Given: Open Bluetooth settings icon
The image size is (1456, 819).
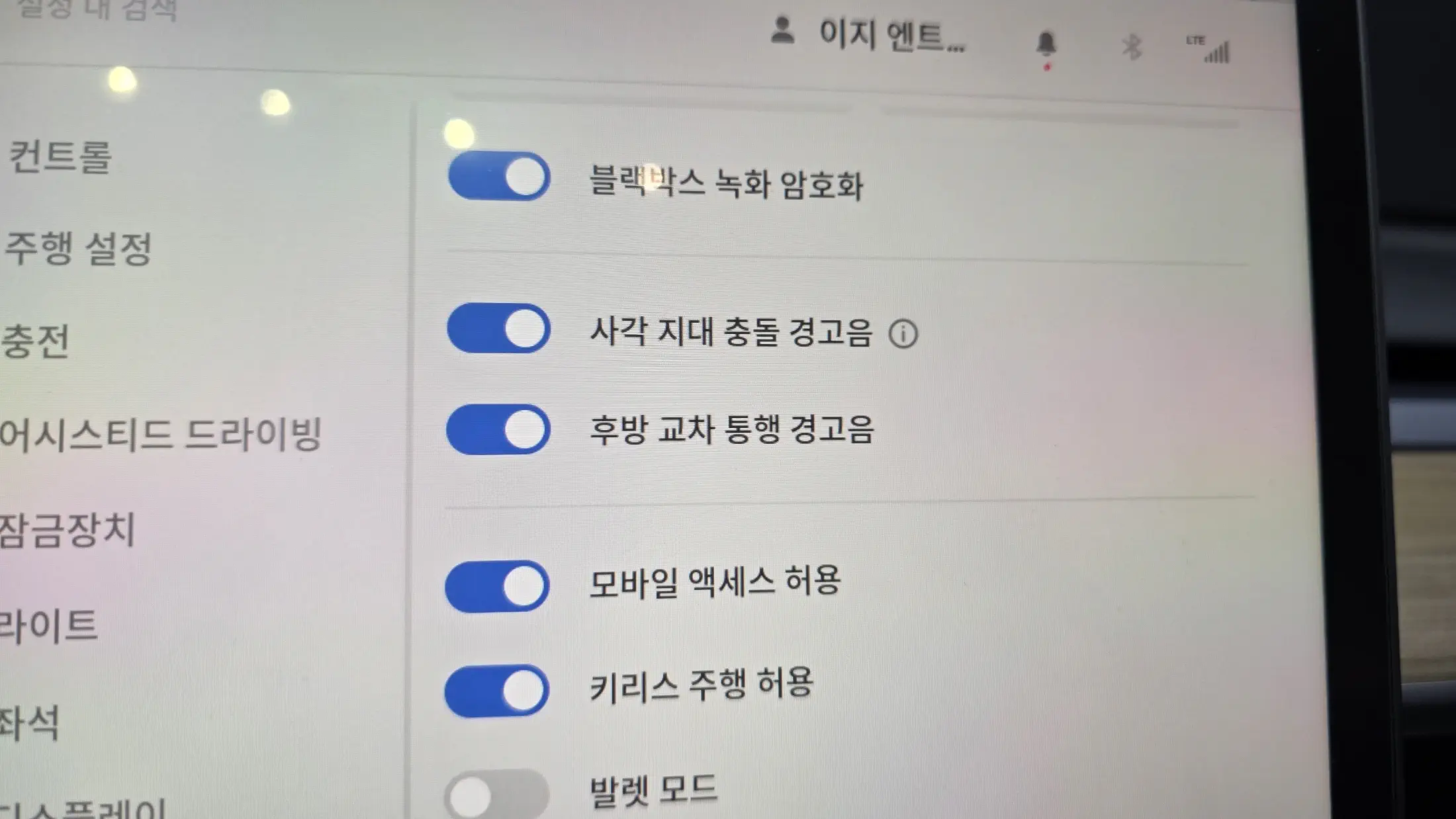Looking at the screenshot, I should tap(1131, 47).
